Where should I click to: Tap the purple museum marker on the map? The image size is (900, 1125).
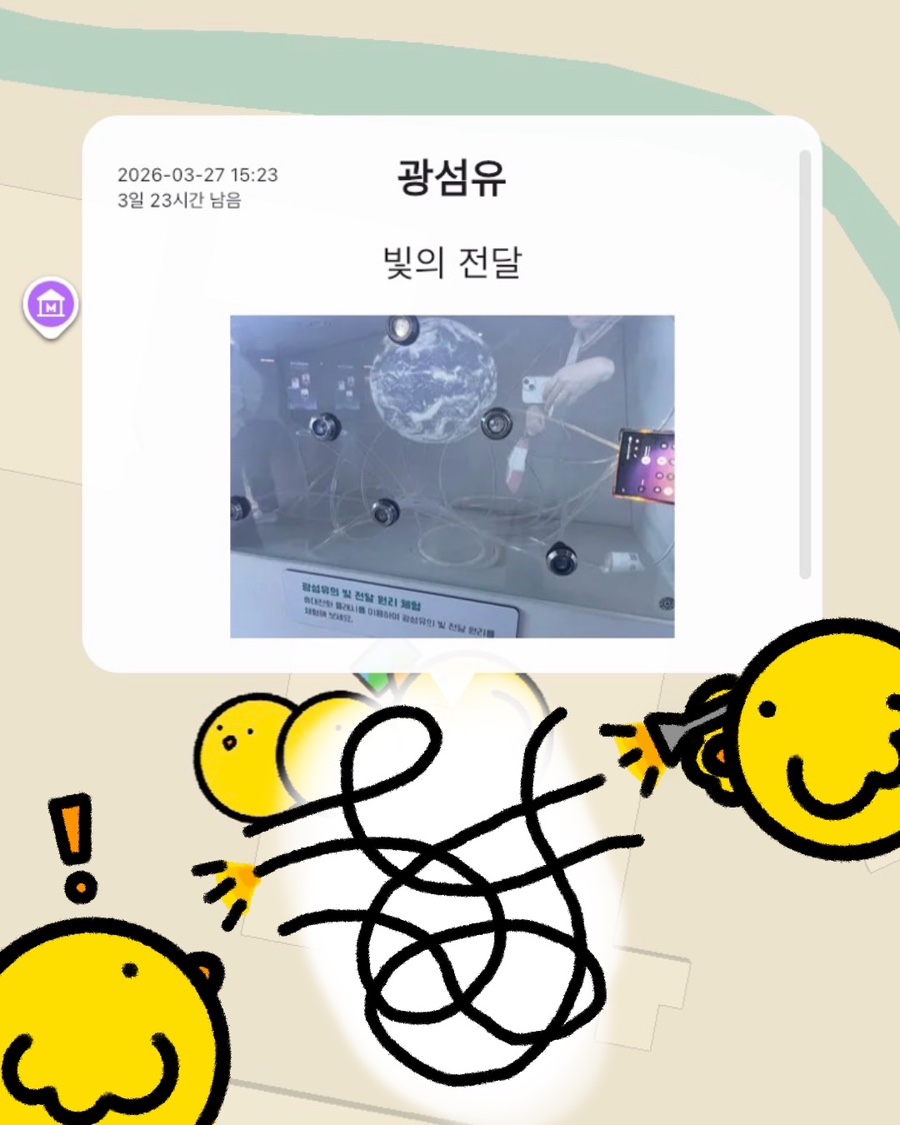[x=50, y=304]
